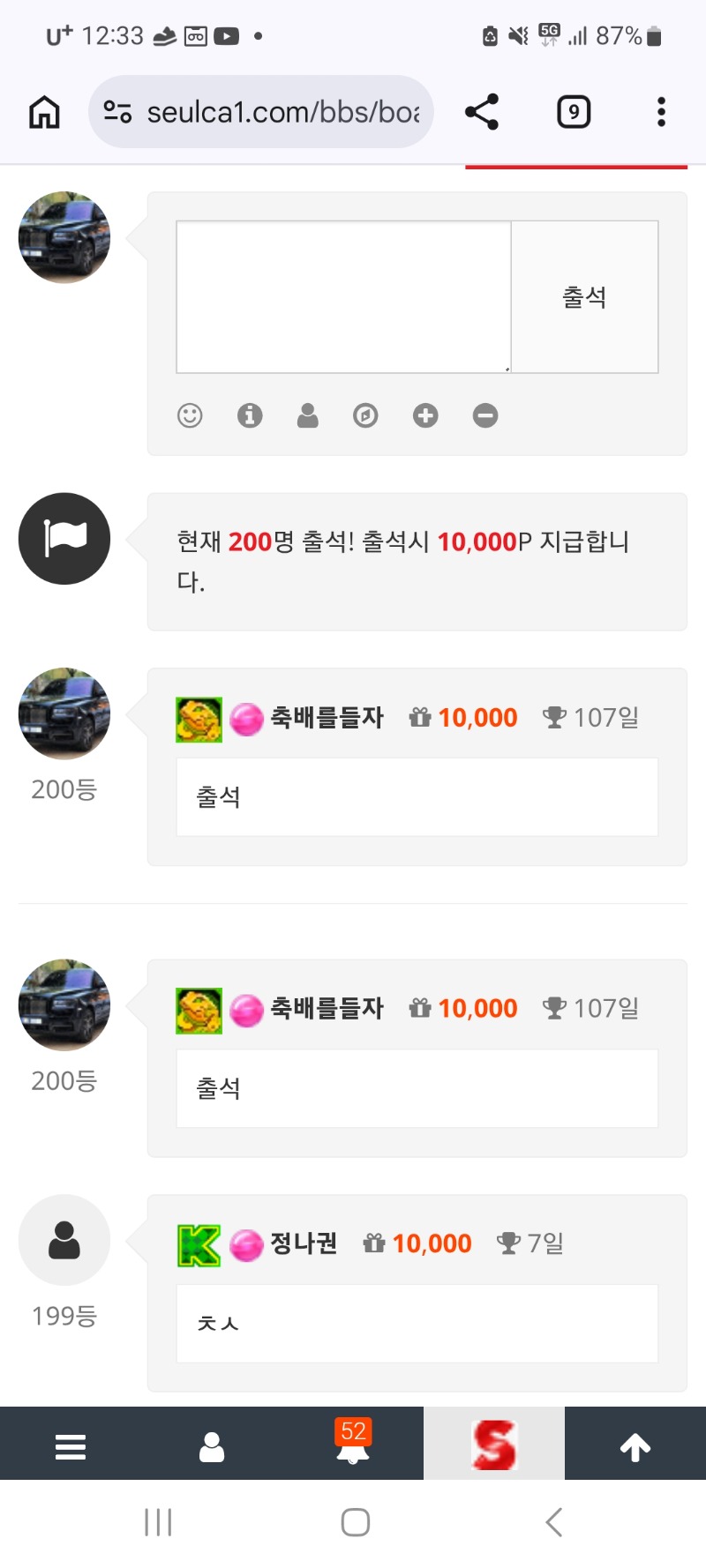The image size is (706, 1568).
Task: Submit attendance with the 출석 button
Action: 584,296
